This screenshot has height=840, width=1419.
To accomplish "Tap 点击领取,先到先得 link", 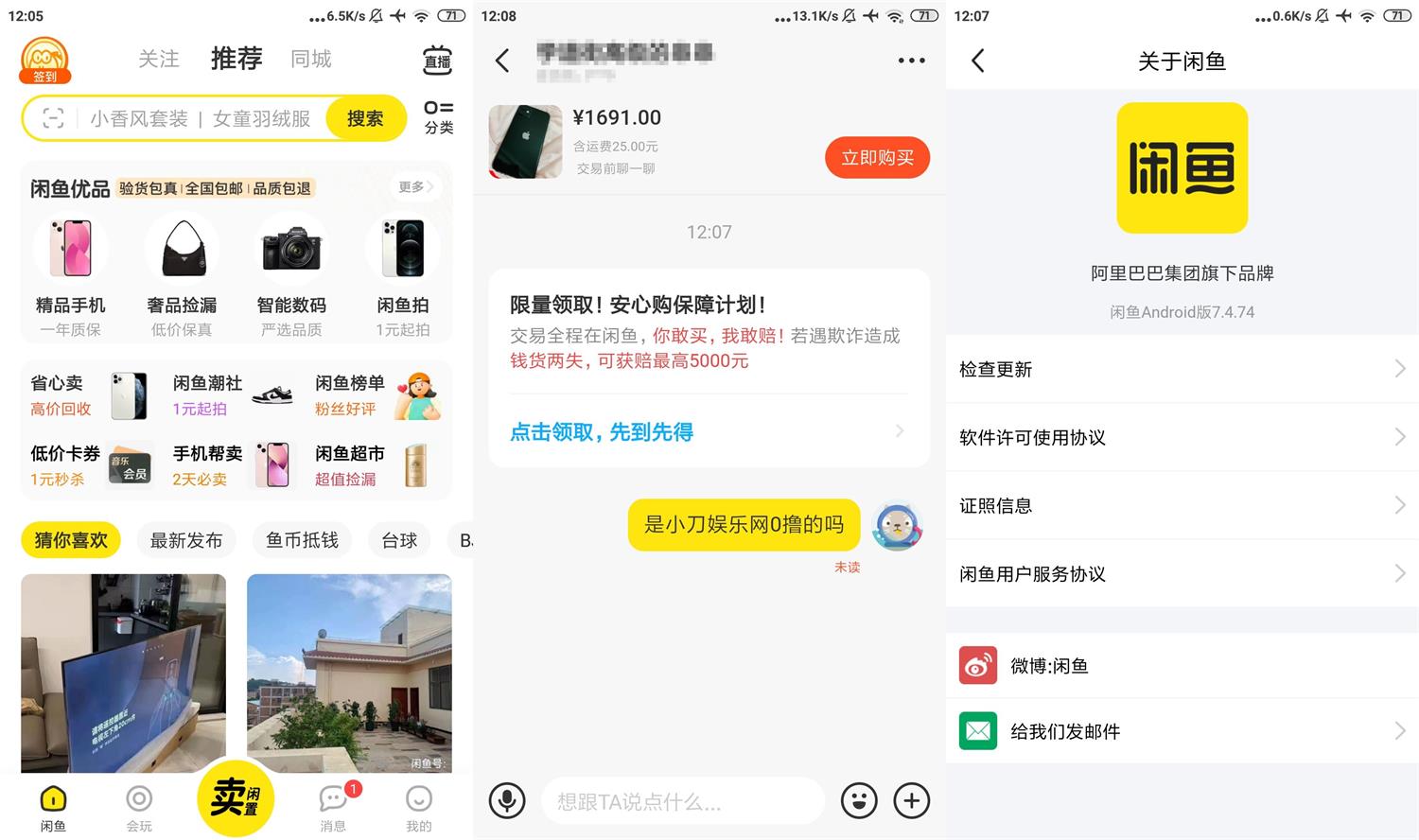I will 602,432.
